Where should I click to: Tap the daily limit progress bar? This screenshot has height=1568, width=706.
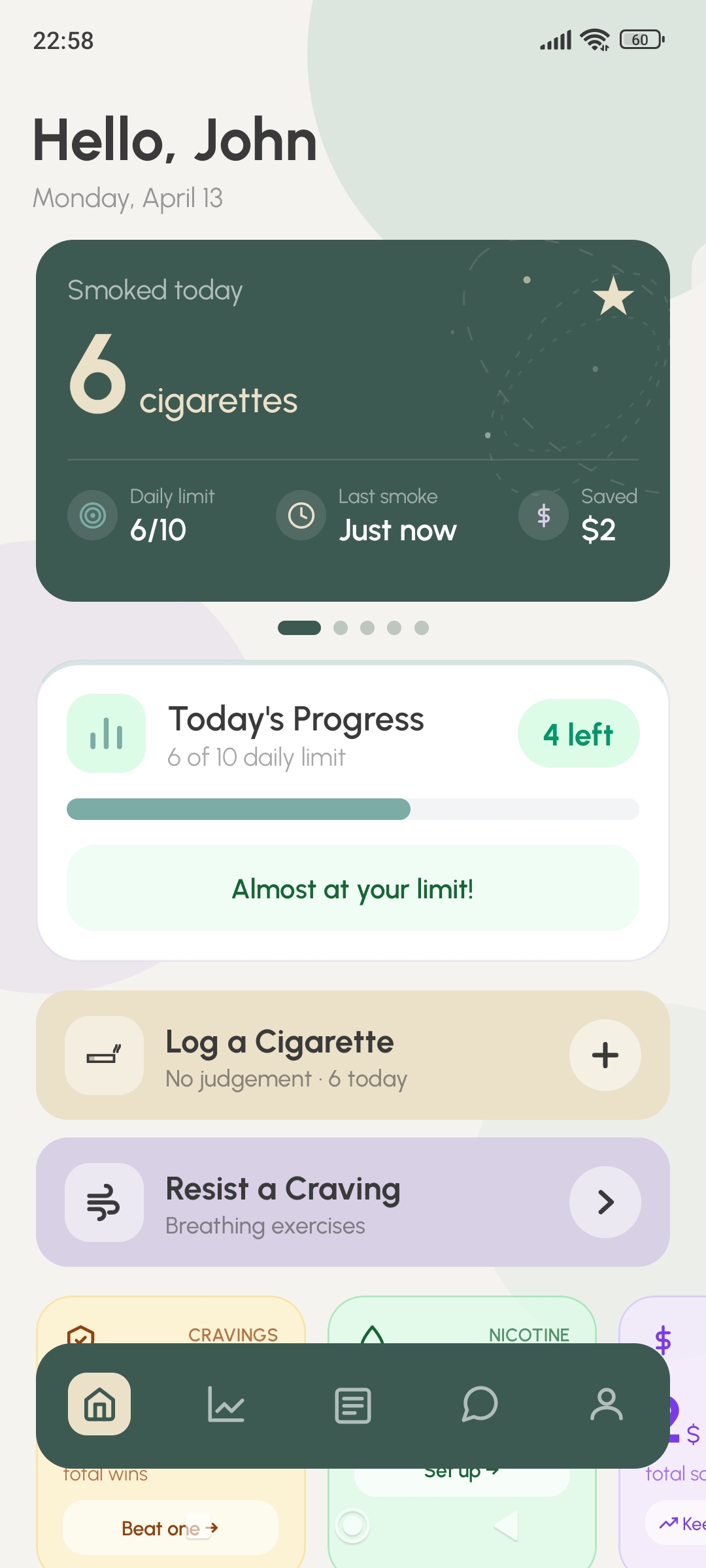point(353,809)
